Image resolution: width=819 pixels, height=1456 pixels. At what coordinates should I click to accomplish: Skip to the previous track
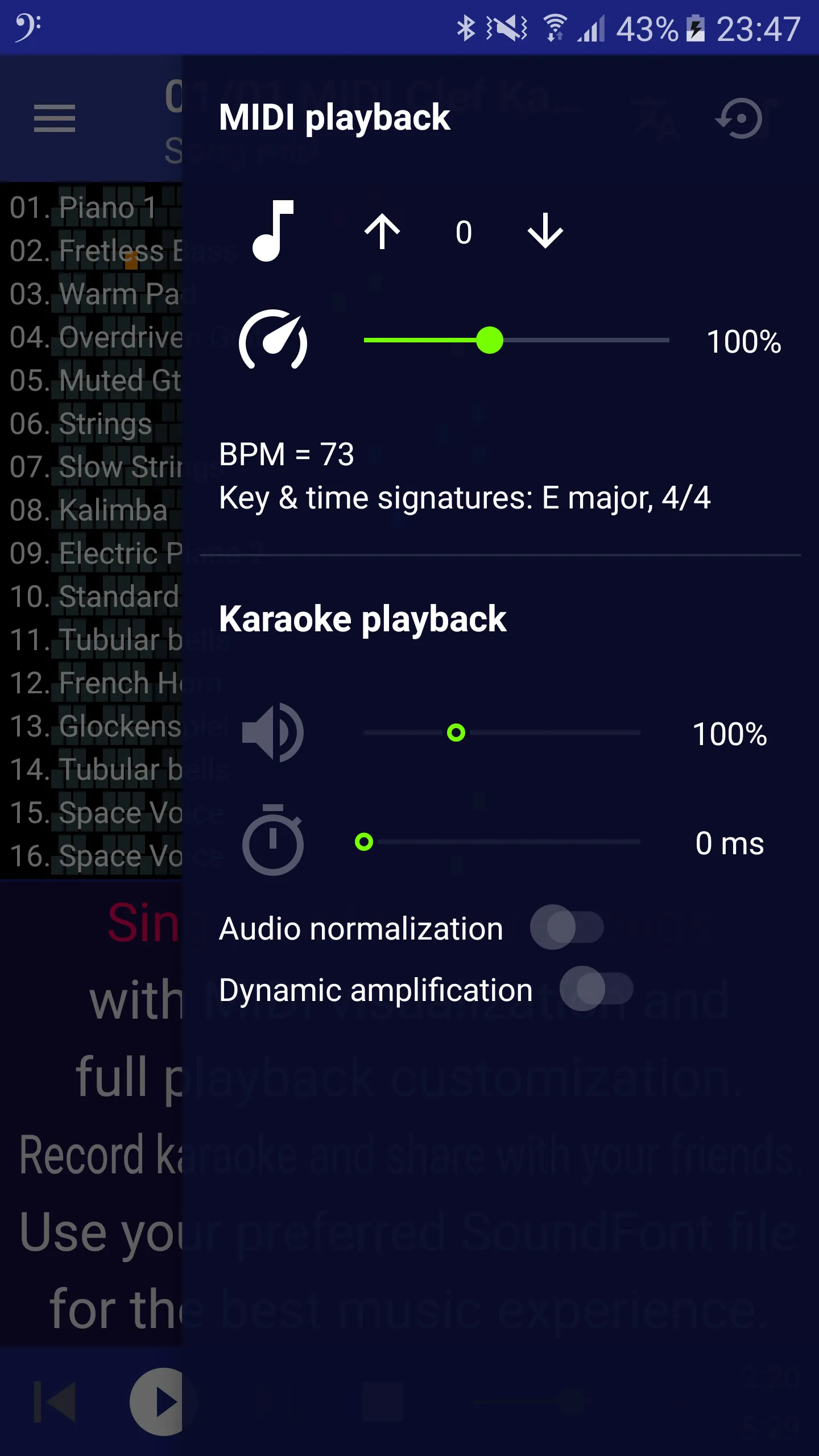[x=56, y=1402]
